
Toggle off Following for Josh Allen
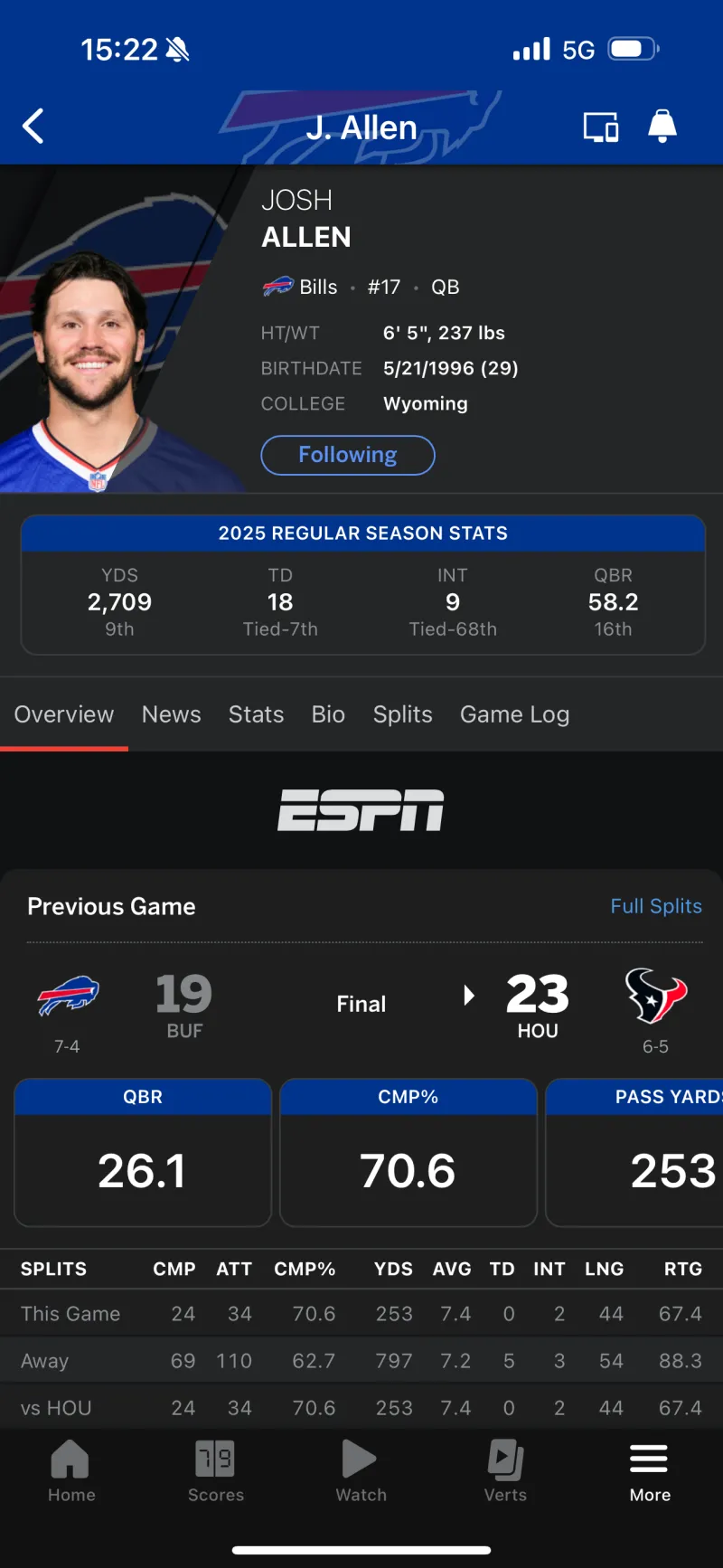(348, 455)
